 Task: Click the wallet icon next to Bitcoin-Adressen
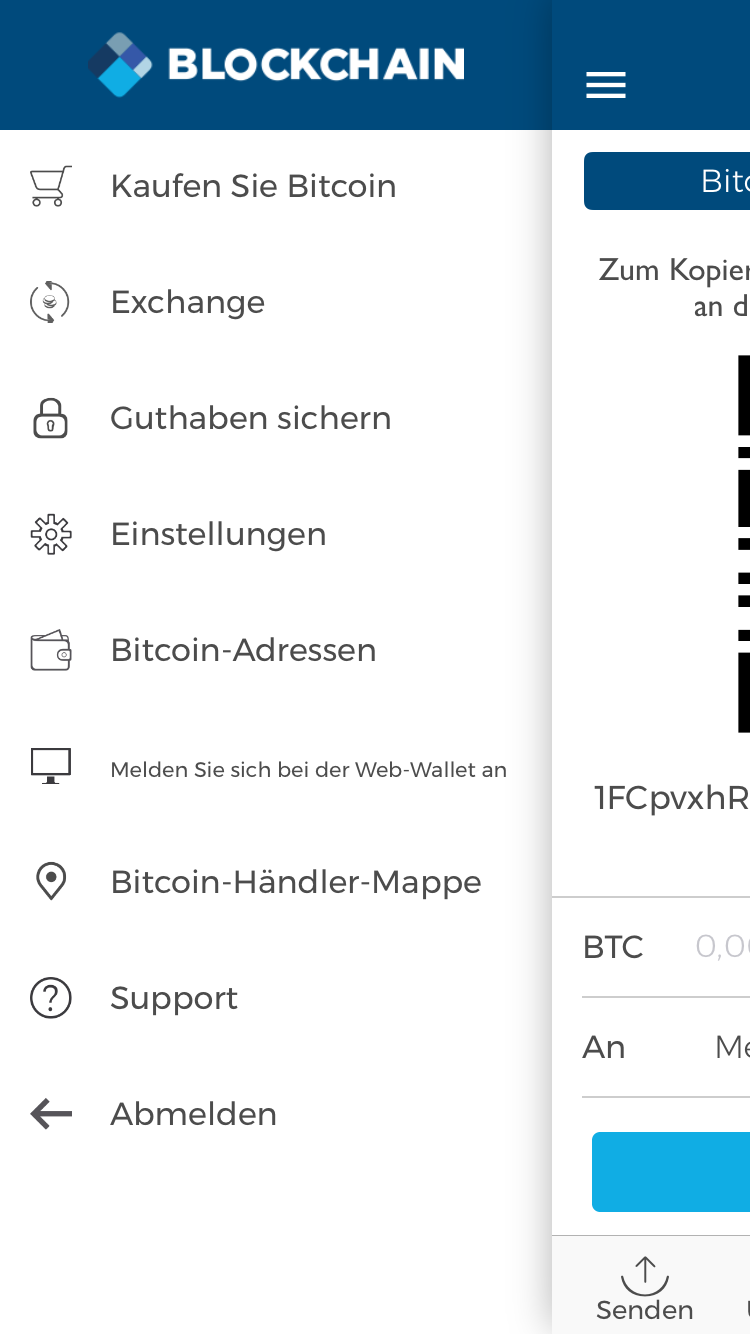50,650
